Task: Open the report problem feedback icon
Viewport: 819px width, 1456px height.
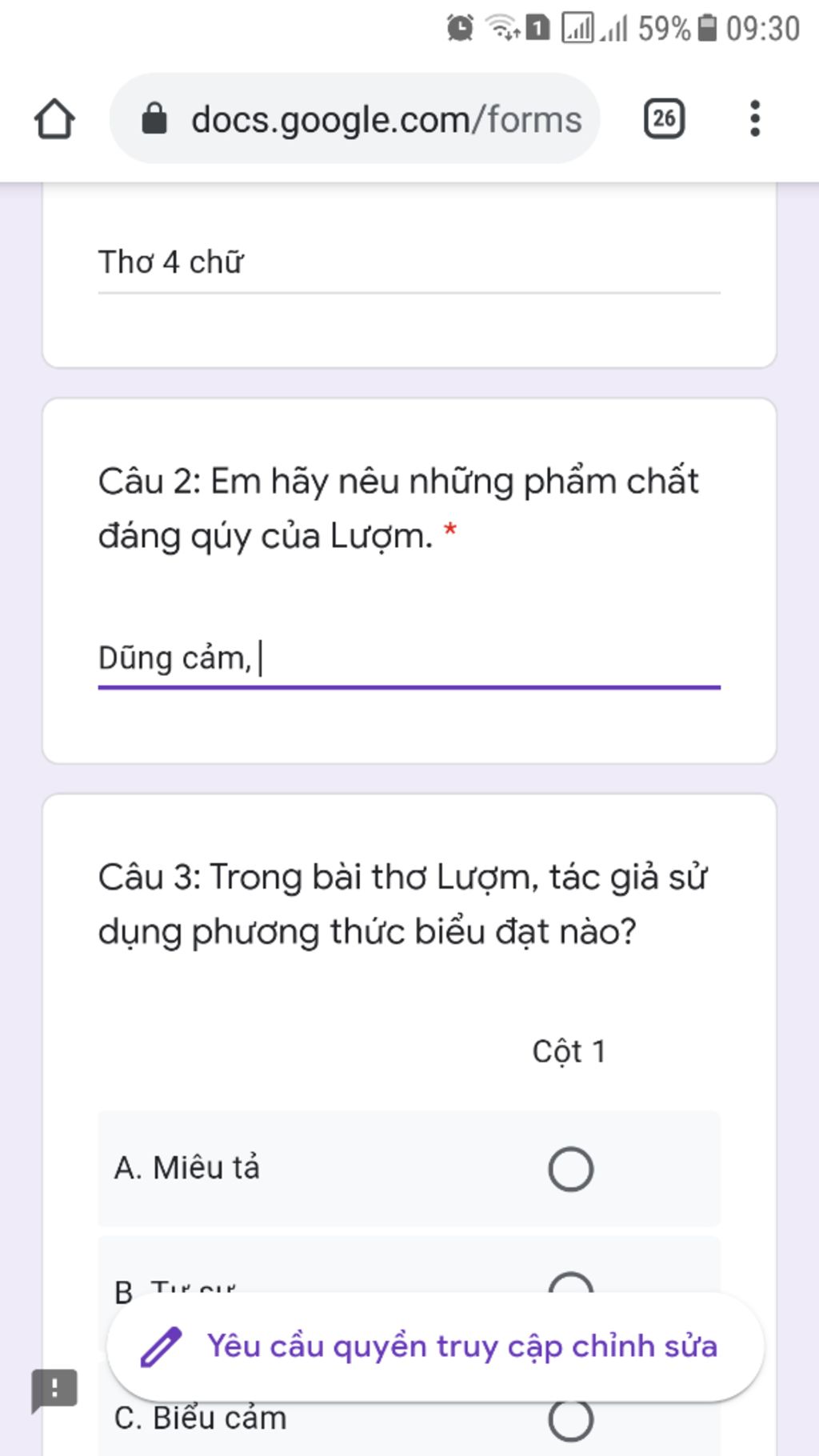Action: tap(54, 1390)
